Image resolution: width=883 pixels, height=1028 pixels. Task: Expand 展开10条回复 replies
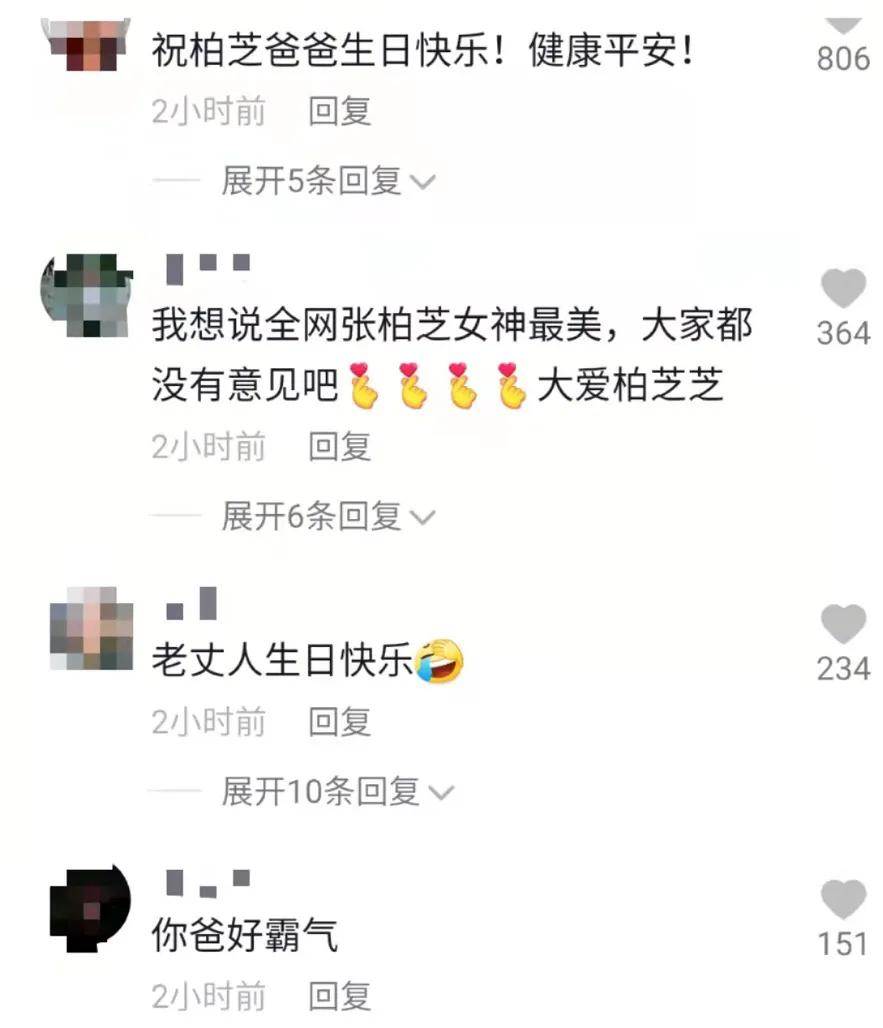pyautogui.click(x=336, y=792)
